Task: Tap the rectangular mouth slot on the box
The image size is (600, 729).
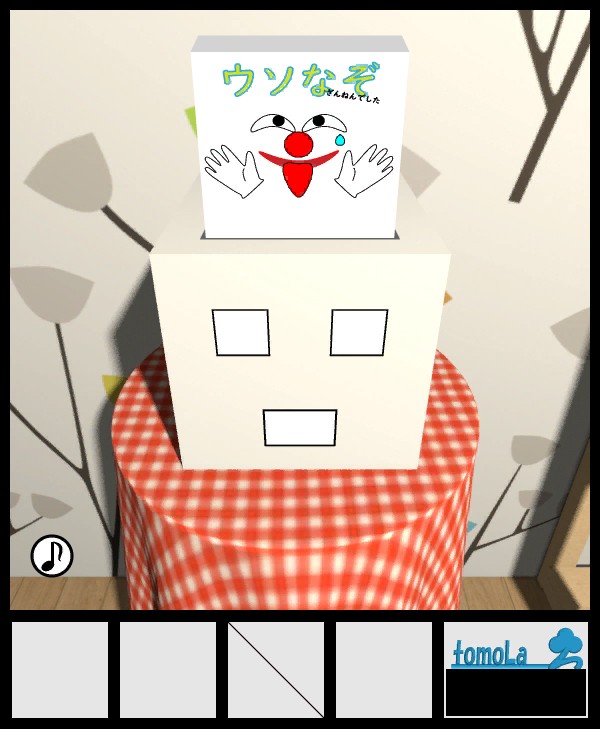Action: [300, 428]
